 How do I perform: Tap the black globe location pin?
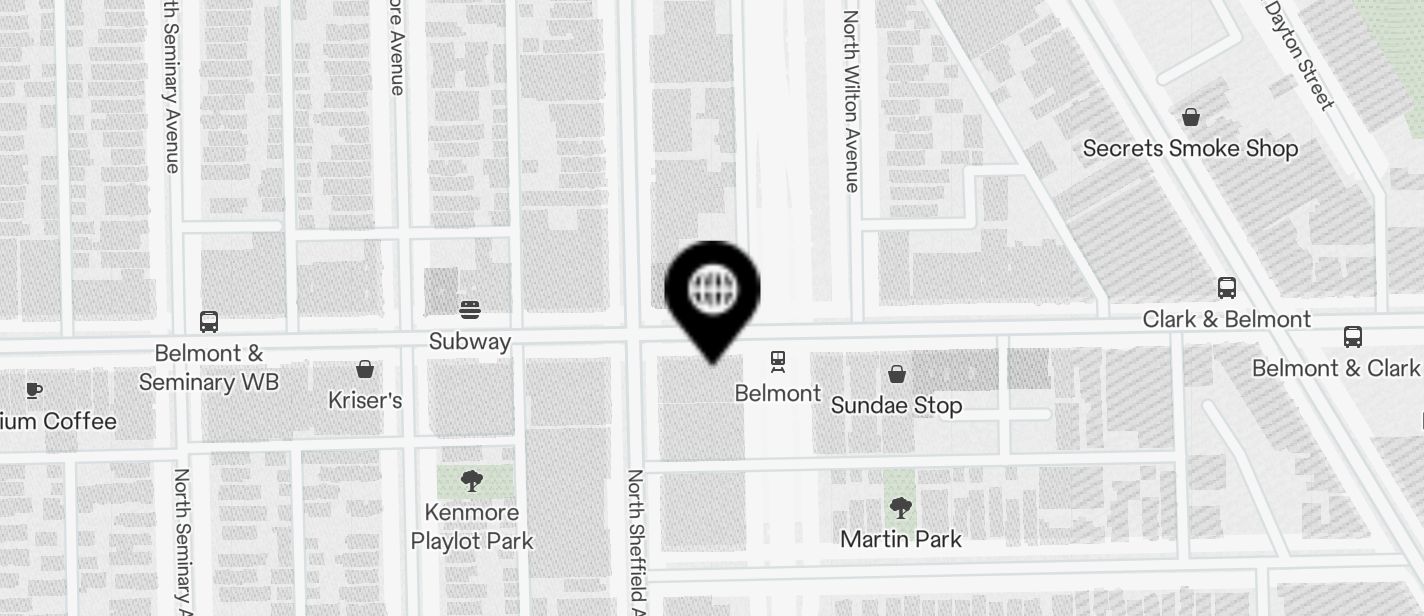(712, 291)
